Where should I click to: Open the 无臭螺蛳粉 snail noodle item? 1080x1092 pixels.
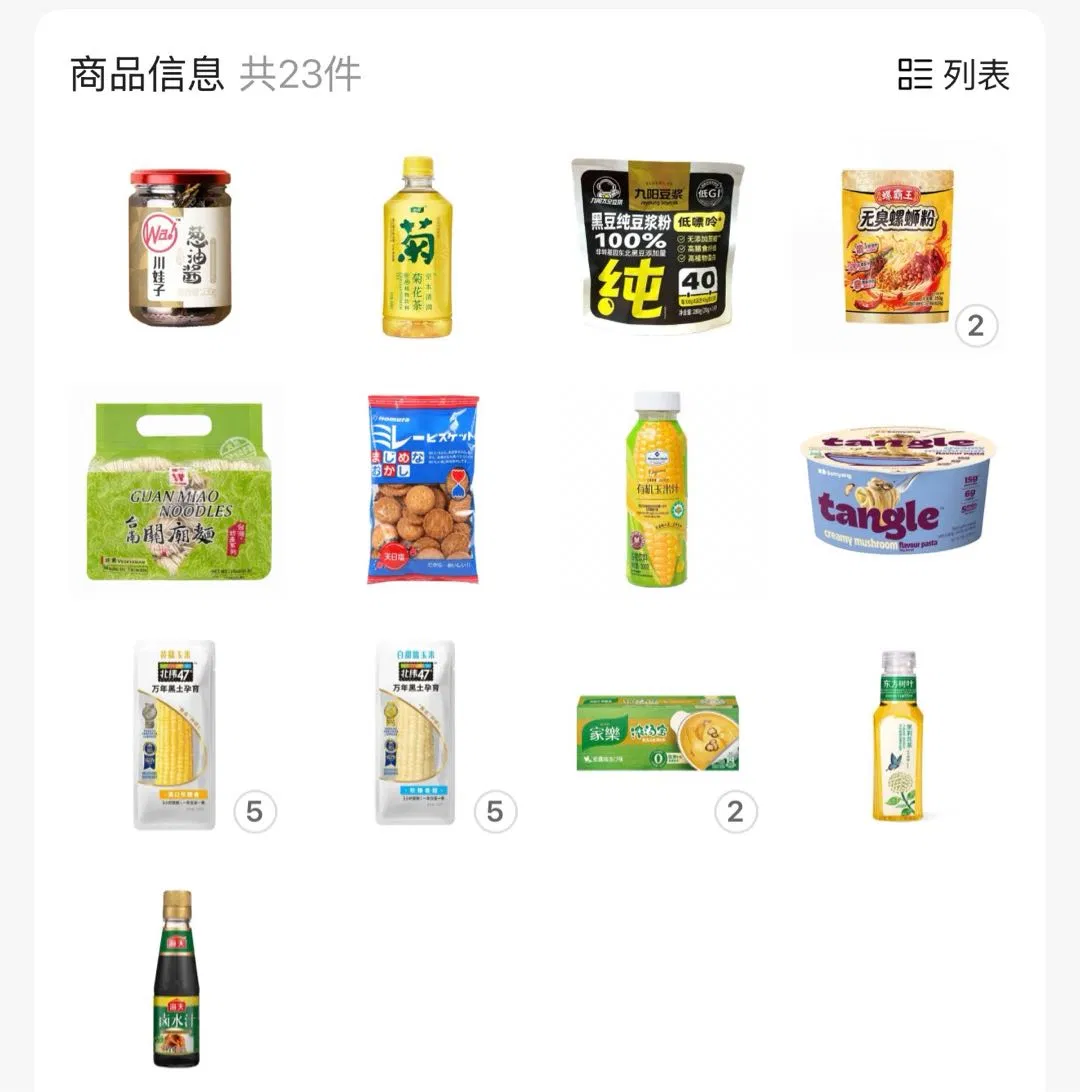[897, 245]
